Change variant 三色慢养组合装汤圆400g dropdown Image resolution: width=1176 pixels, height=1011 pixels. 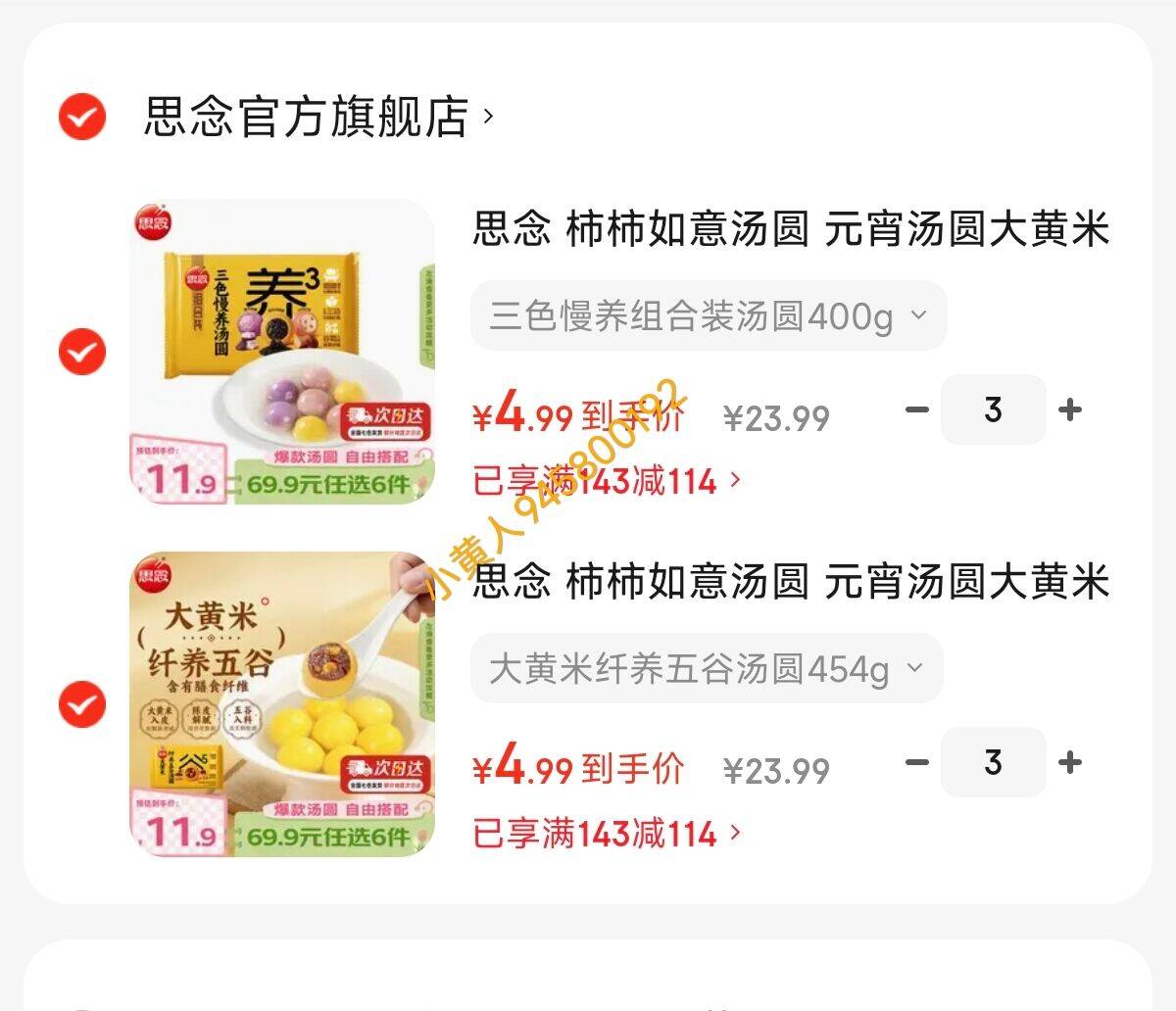(709, 316)
